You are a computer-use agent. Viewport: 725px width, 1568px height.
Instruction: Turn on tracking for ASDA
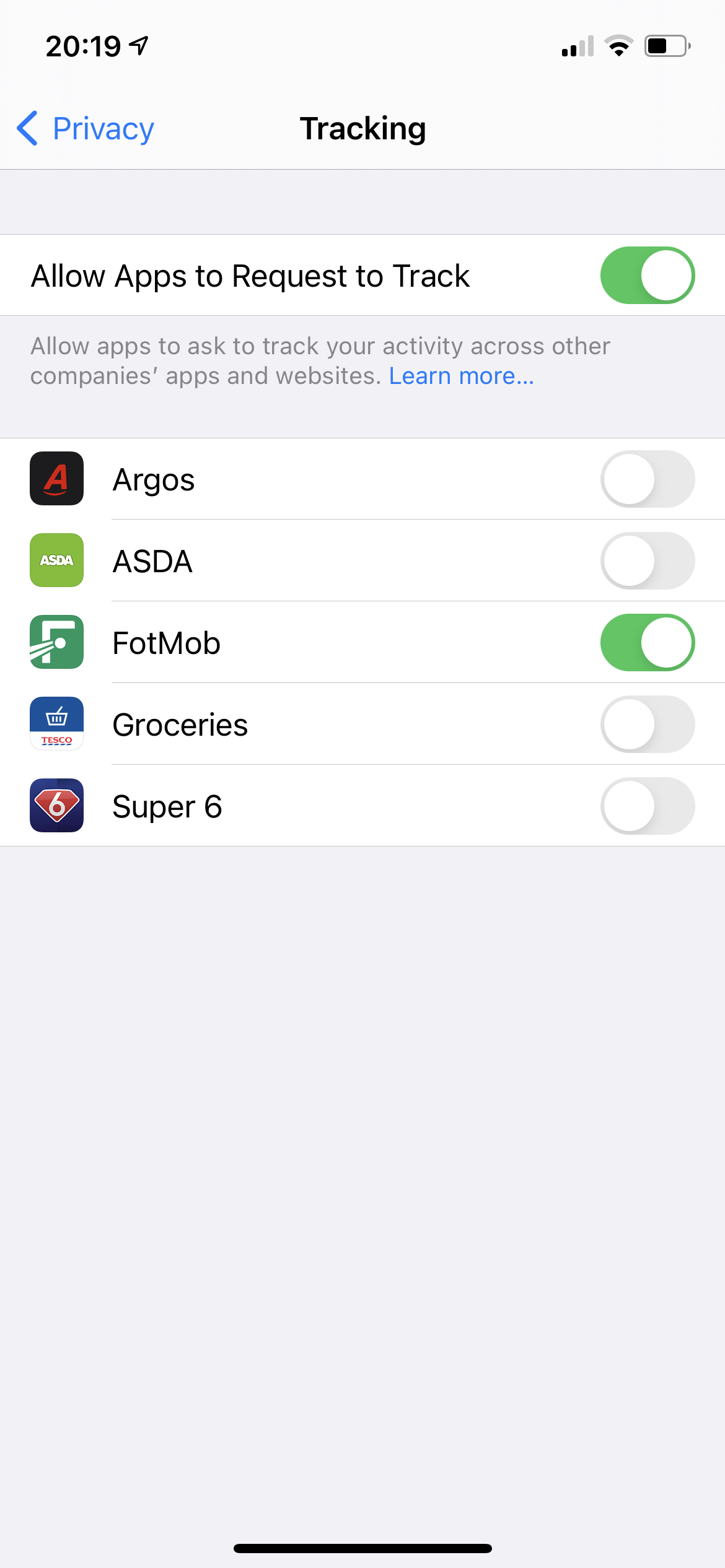[647, 561]
